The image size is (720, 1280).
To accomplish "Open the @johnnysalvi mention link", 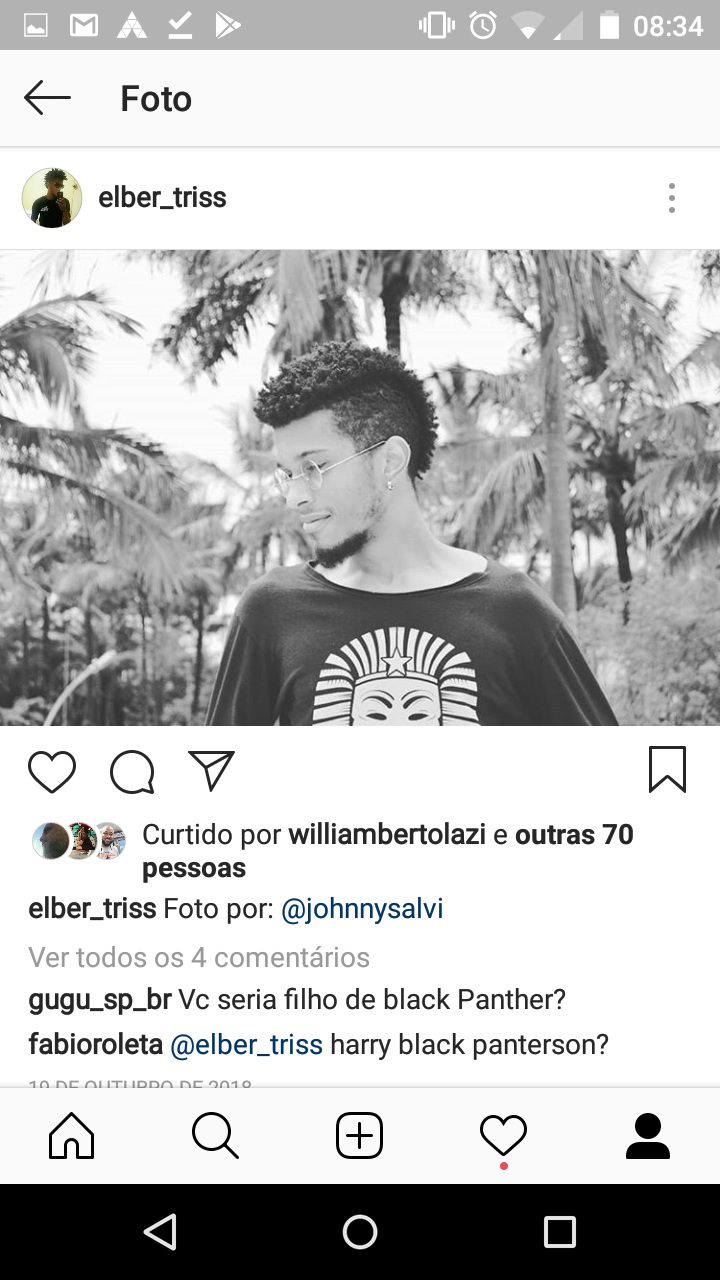I will pos(362,909).
